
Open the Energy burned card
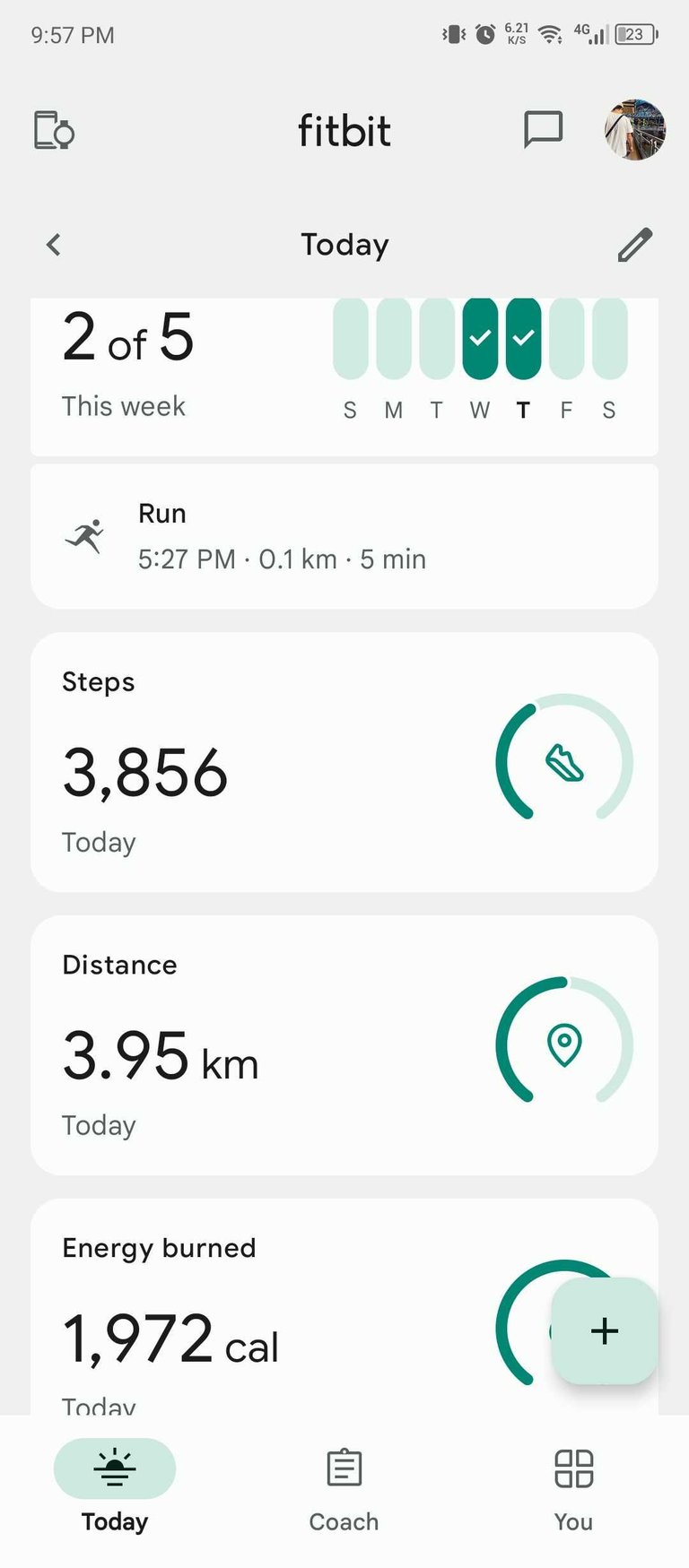(344, 1307)
